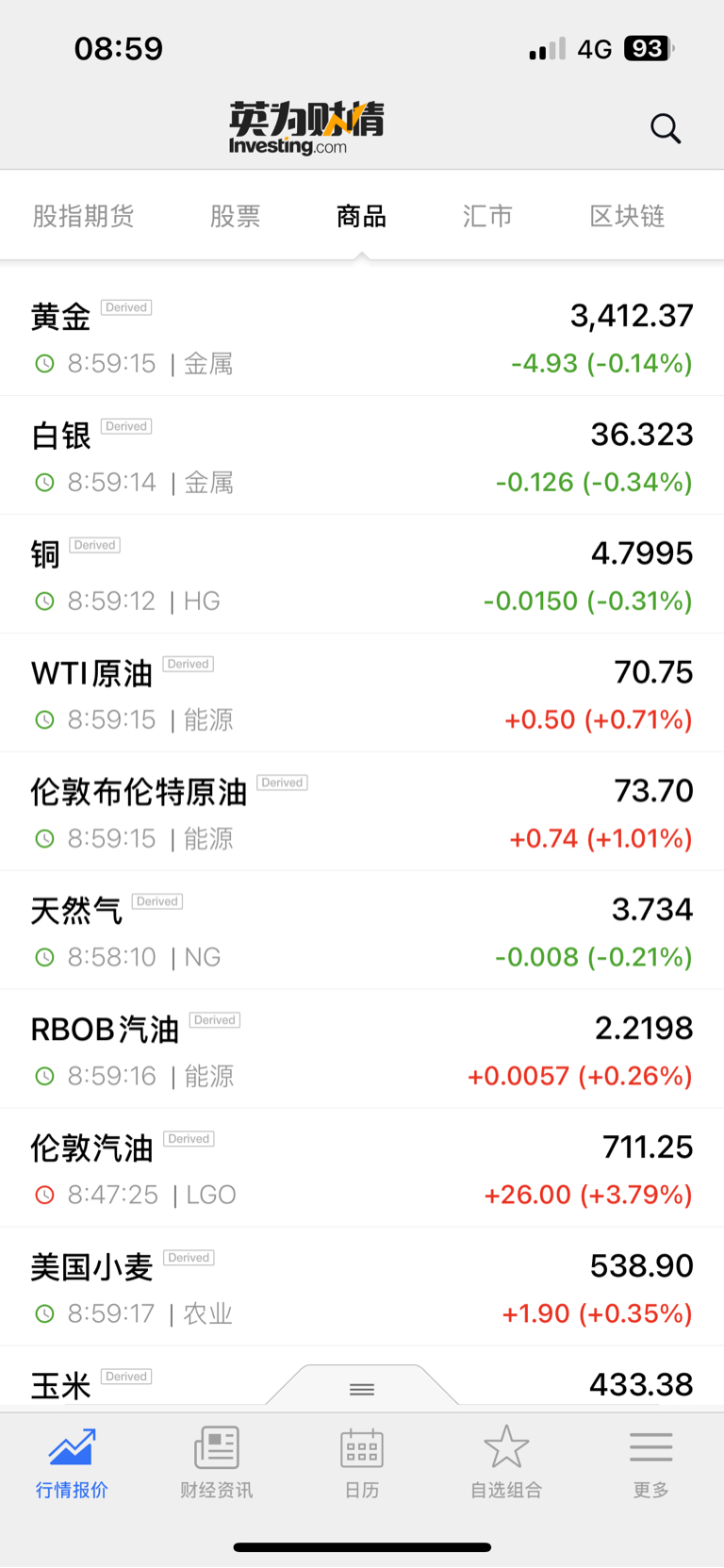Image resolution: width=724 pixels, height=1568 pixels.
Task: Open the 自选组合 watchlist tab
Action: coord(506,1462)
